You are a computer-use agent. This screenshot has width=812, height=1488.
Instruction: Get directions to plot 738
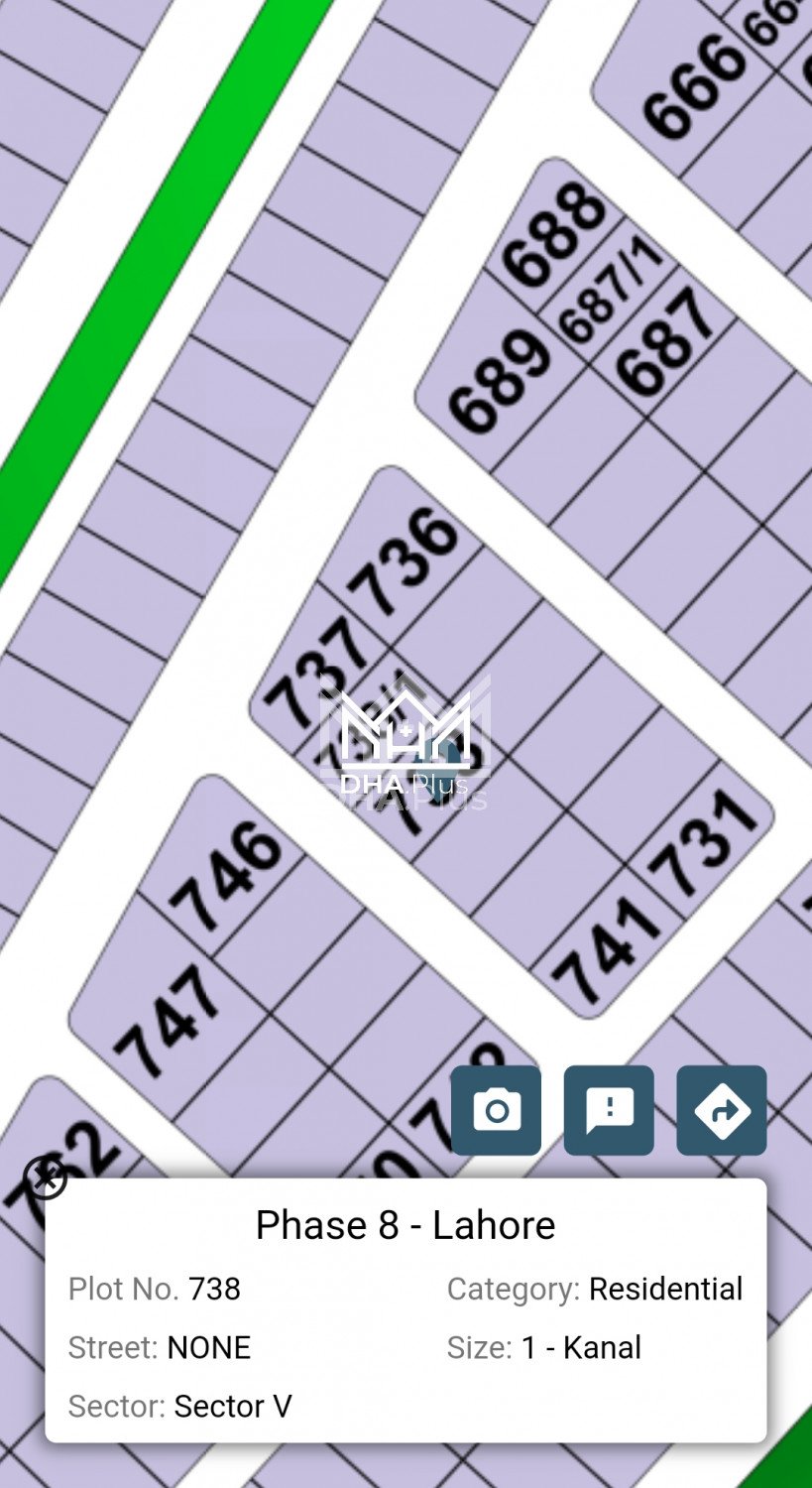tap(721, 1110)
